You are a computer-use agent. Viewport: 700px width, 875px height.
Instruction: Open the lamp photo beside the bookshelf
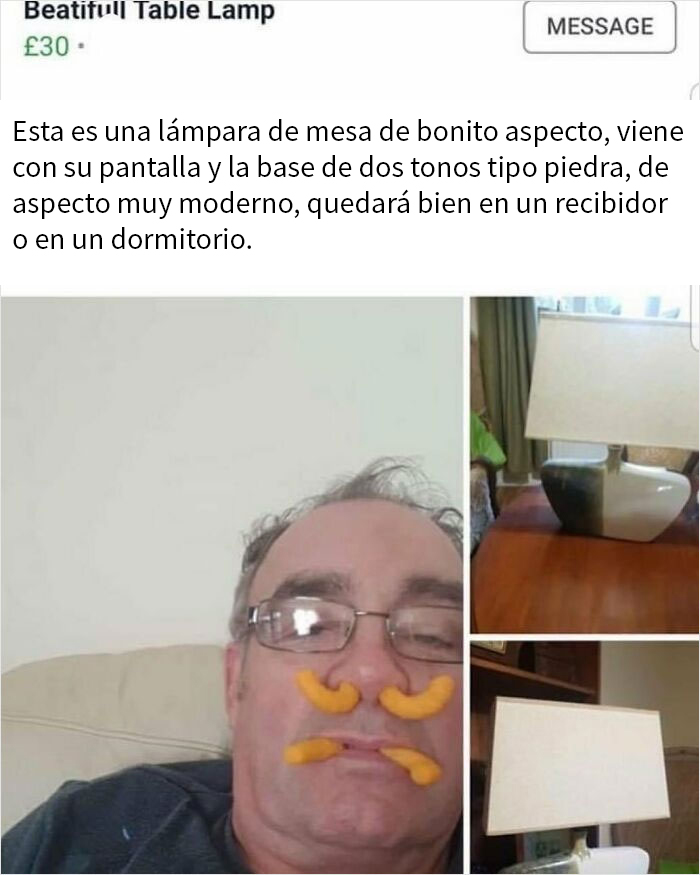pos(585,758)
